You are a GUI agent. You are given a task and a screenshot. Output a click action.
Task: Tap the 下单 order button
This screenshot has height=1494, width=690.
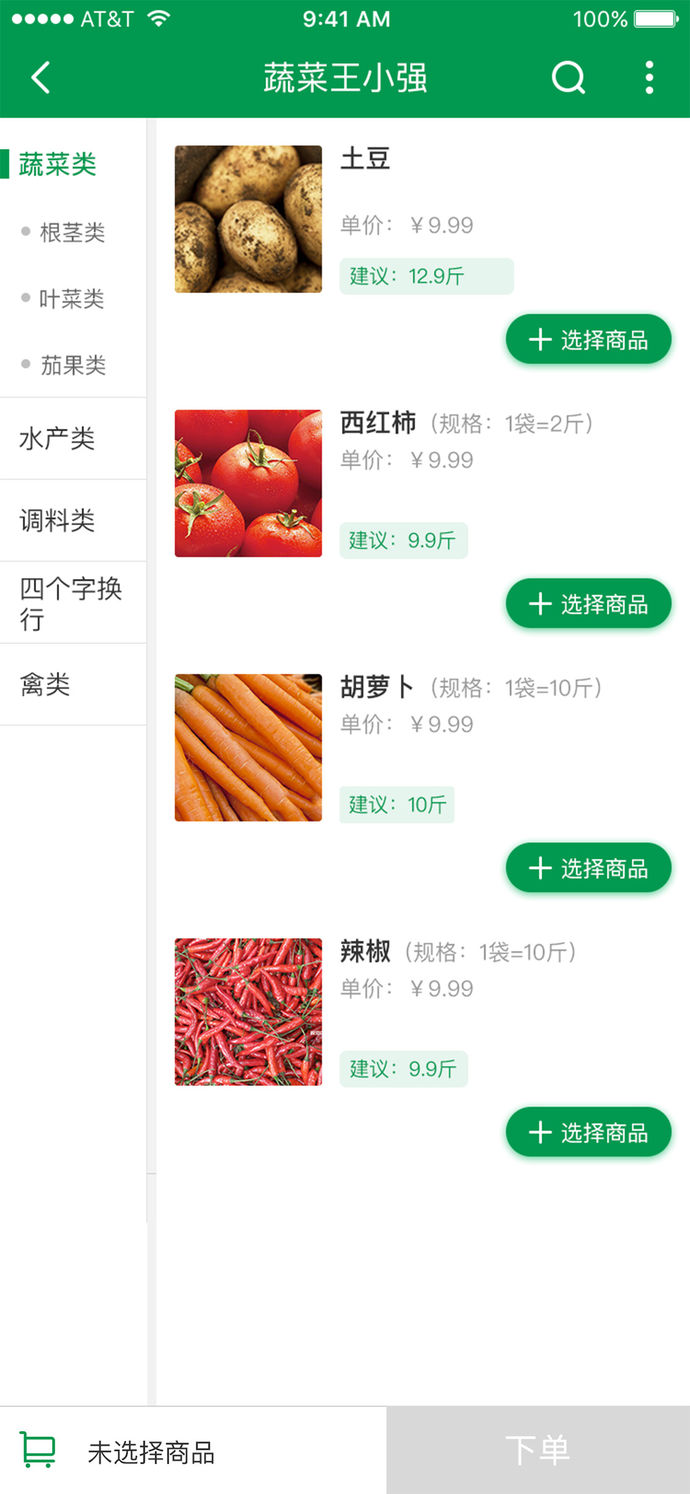(x=538, y=1450)
